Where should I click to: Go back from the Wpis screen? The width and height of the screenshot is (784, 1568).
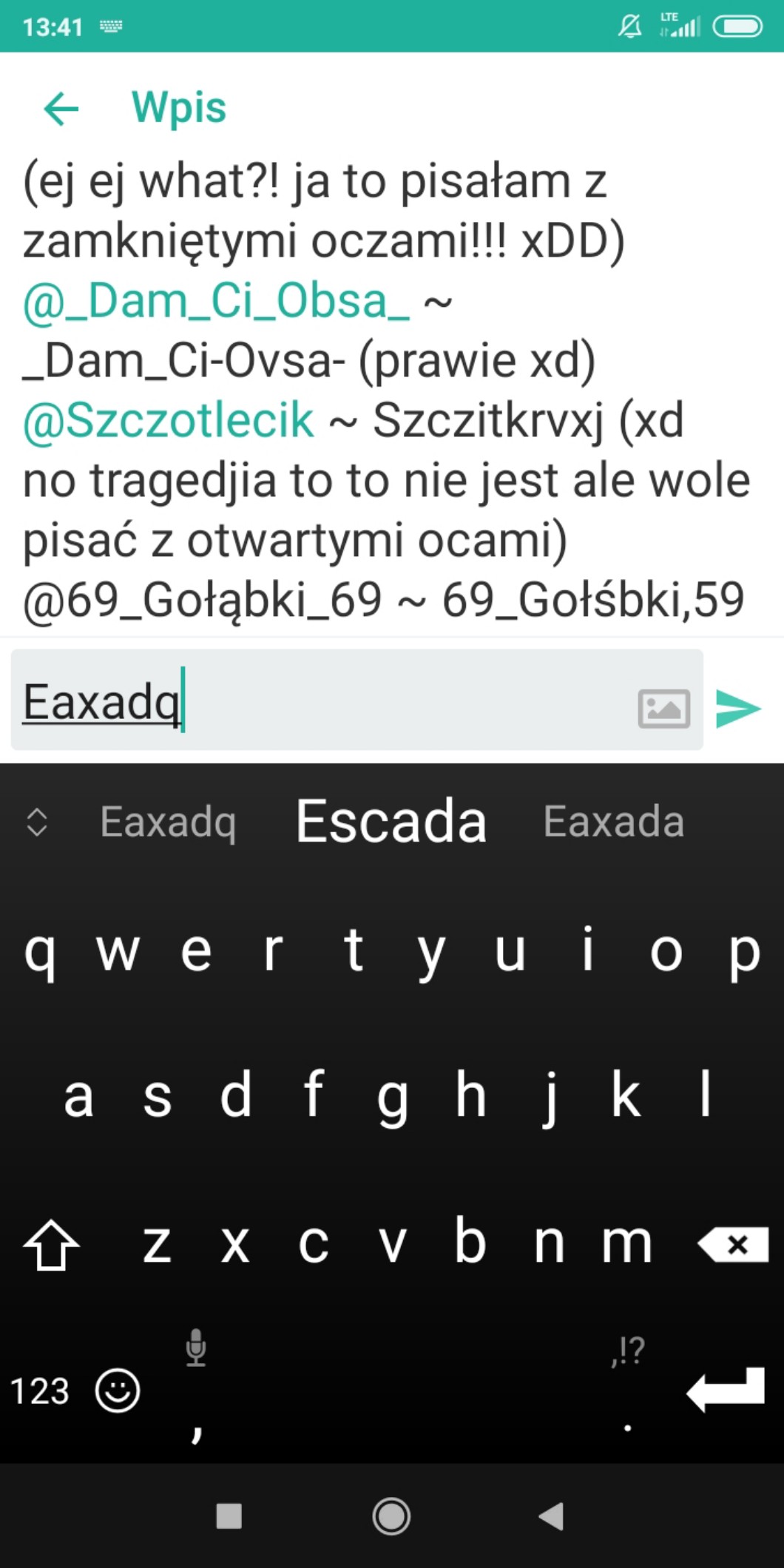[x=61, y=109]
